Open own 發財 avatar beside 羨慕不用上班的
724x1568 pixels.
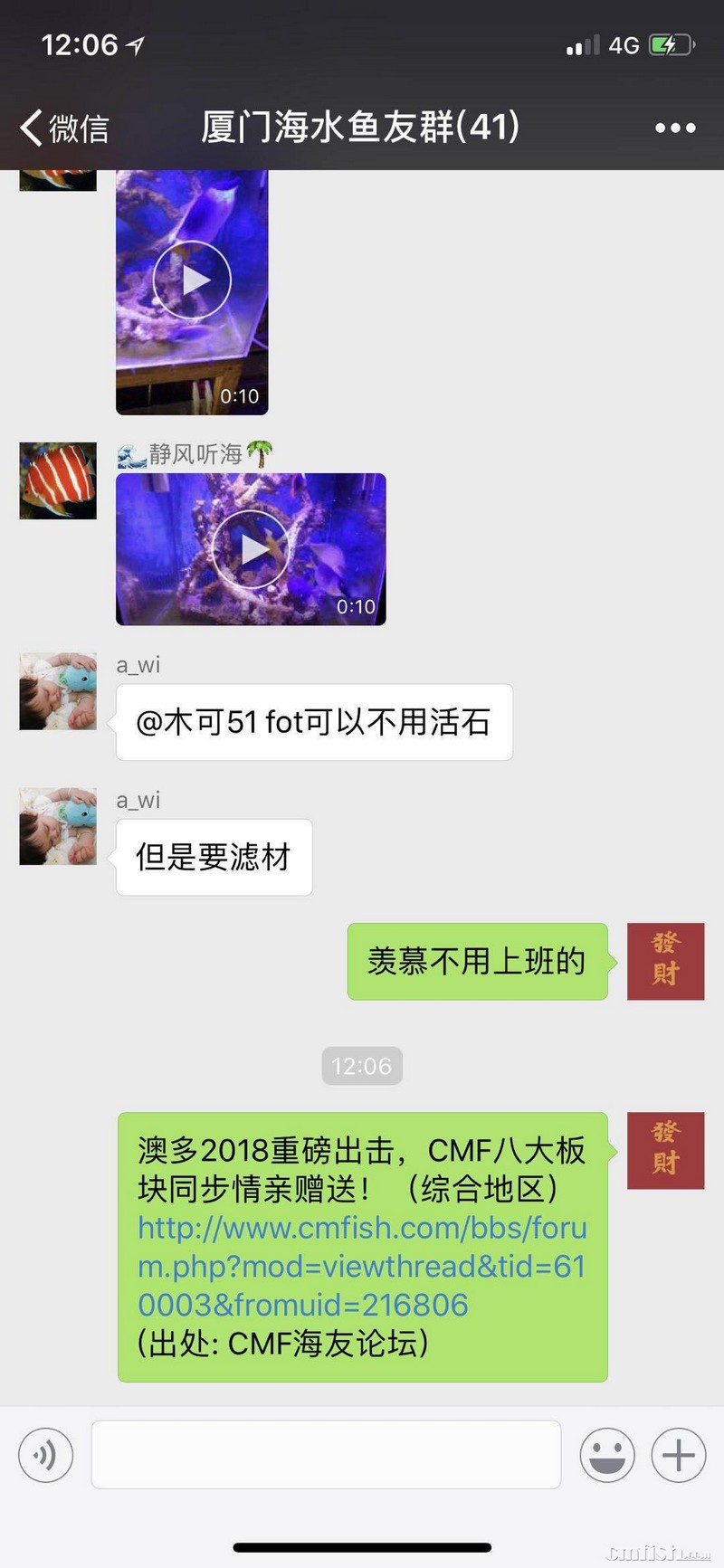(x=665, y=961)
